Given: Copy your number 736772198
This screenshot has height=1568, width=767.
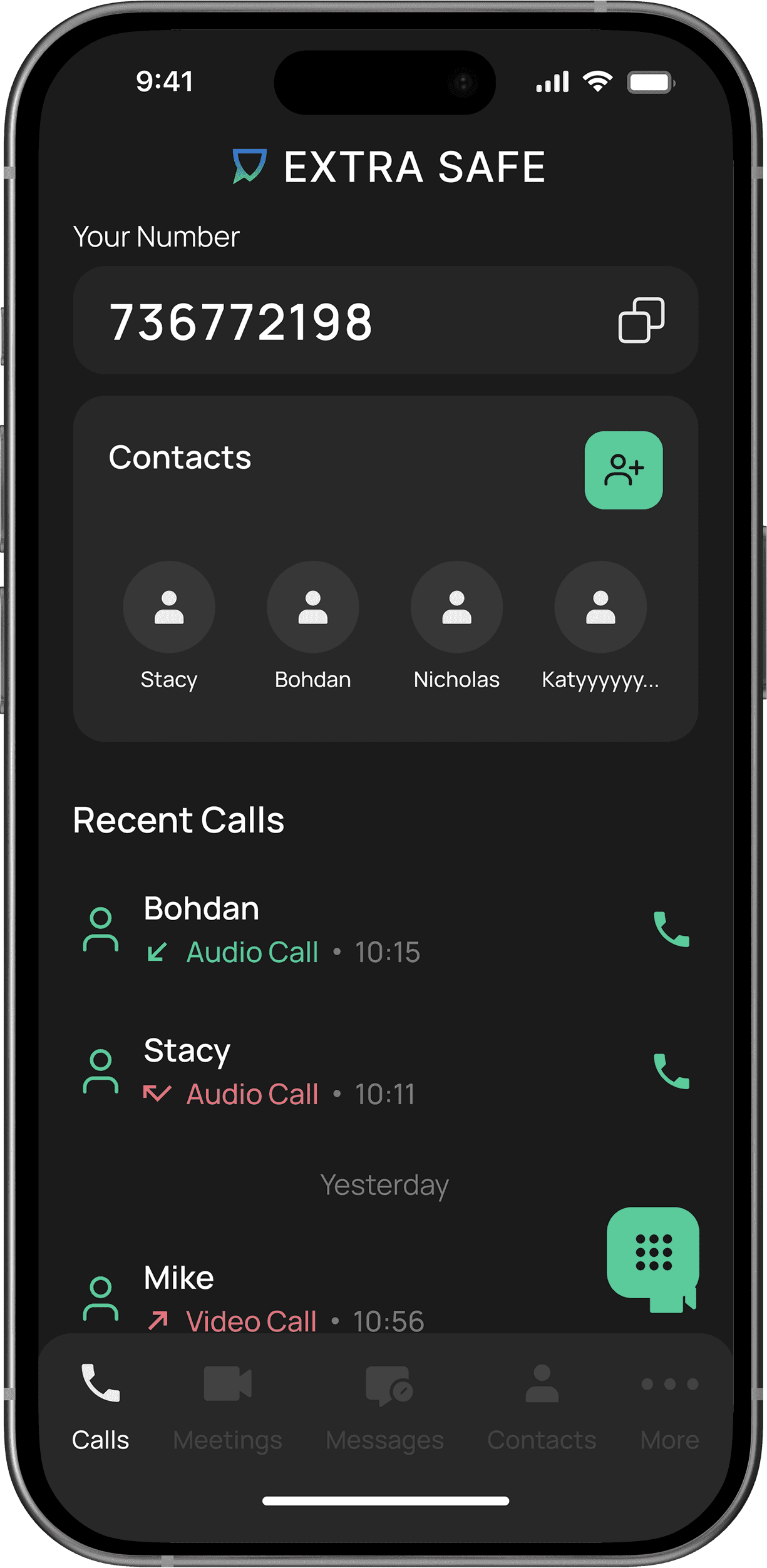Looking at the screenshot, I should point(641,320).
